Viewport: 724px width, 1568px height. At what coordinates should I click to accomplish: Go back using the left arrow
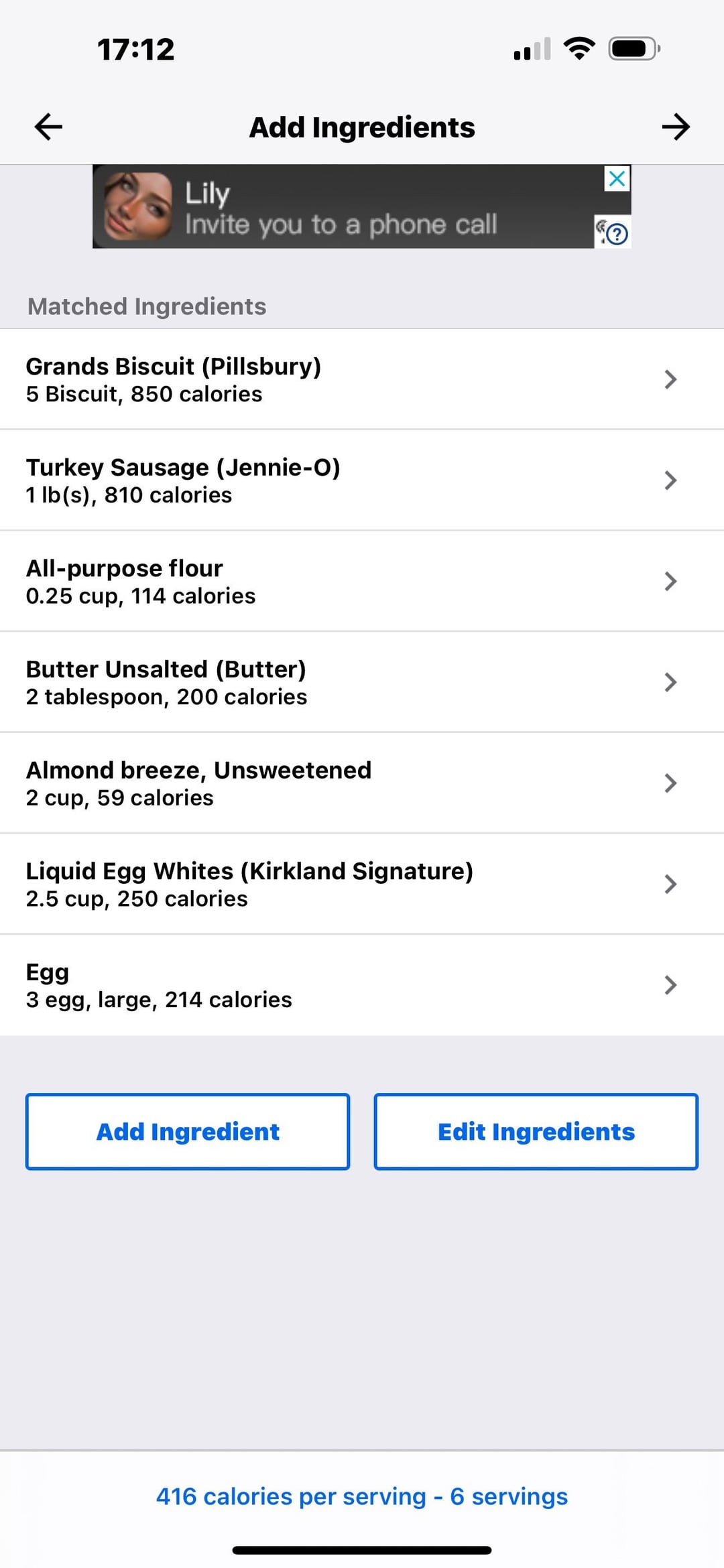(48, 127)
